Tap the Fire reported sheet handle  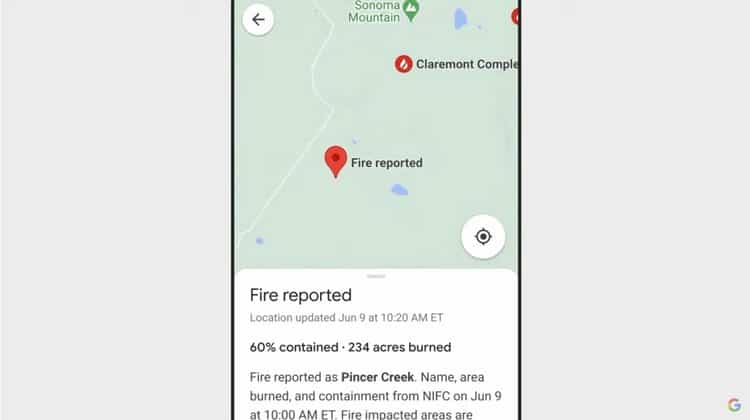click(376, 276)
